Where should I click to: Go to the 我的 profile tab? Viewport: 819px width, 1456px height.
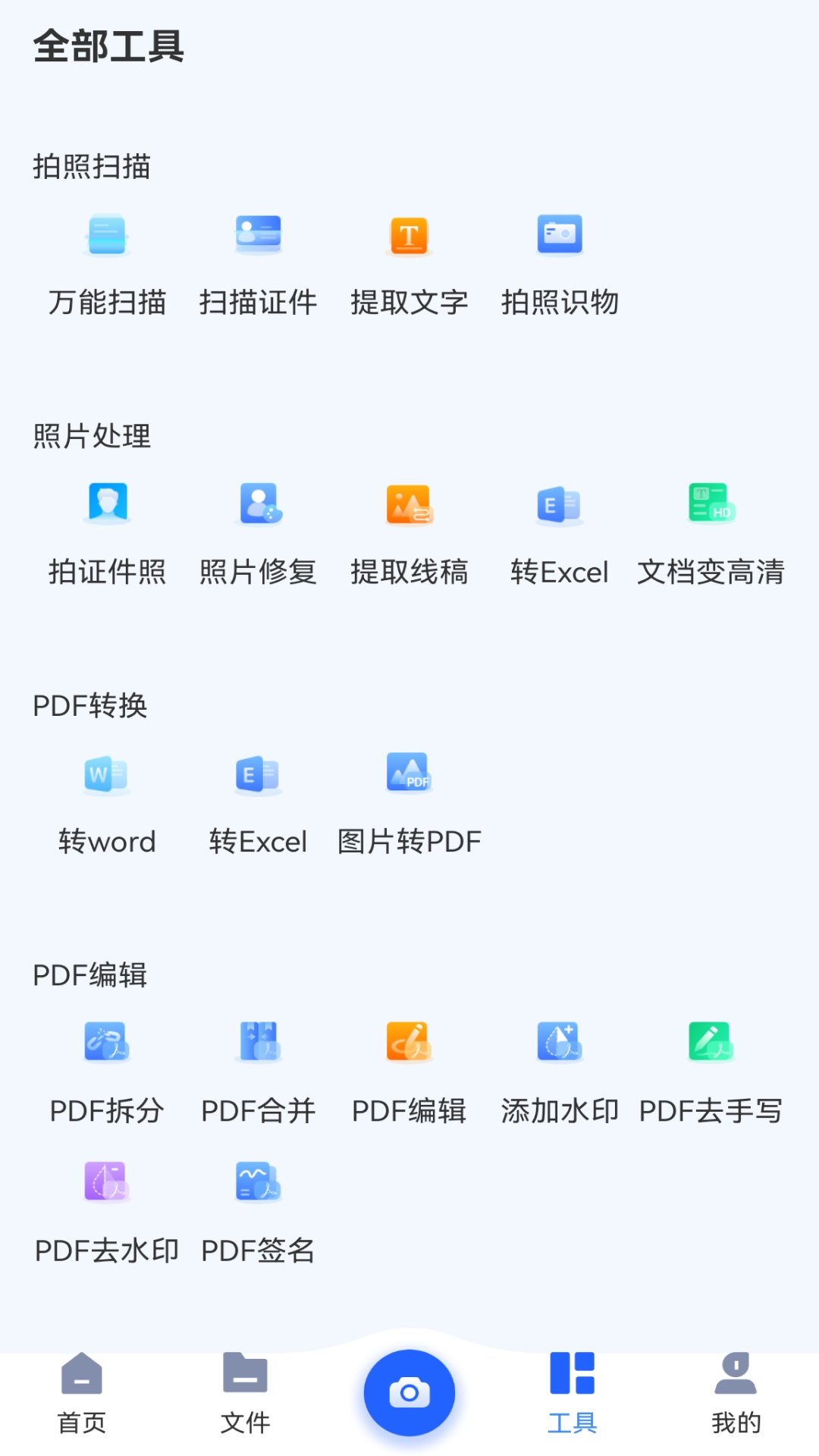(736, 1394)
